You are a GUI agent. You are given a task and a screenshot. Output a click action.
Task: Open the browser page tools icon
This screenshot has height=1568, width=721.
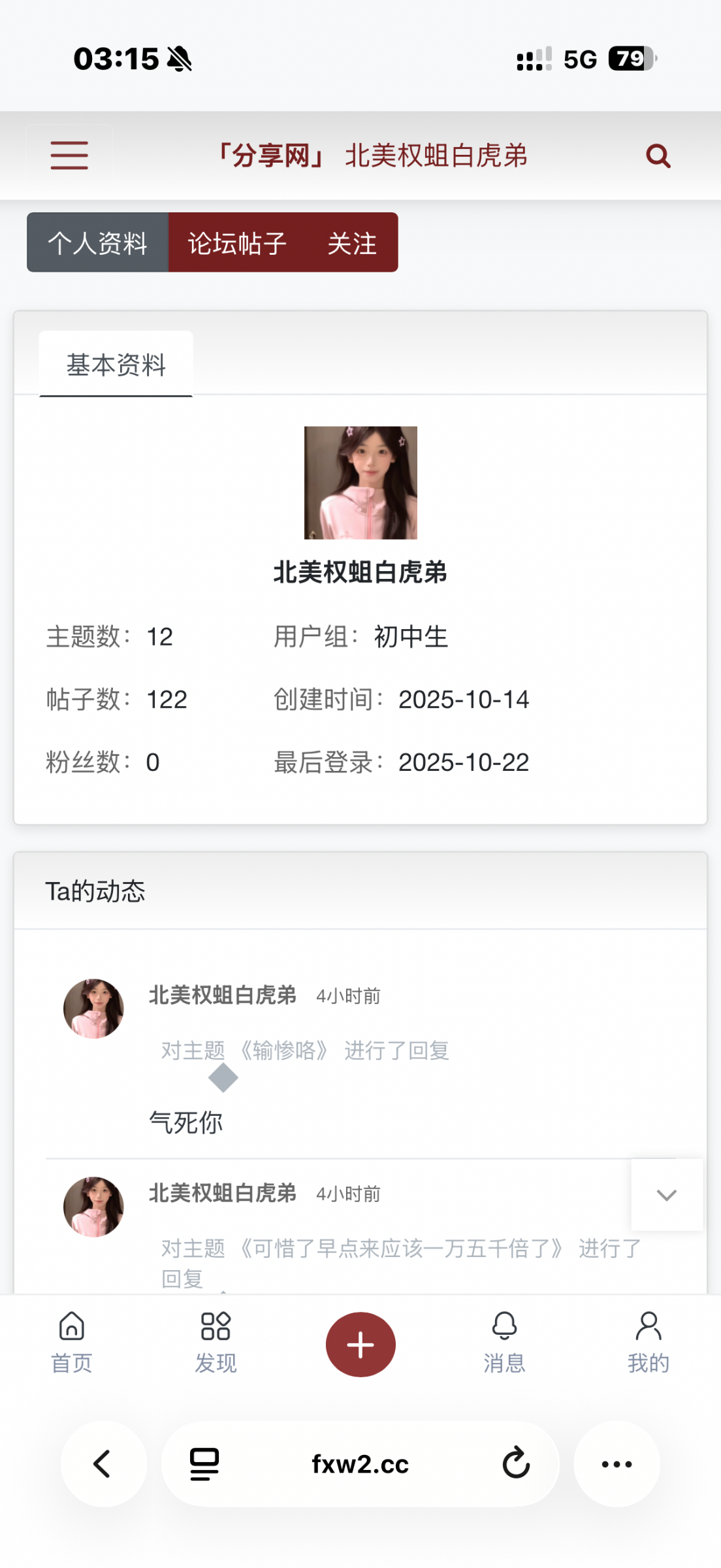click(204, 1464)
